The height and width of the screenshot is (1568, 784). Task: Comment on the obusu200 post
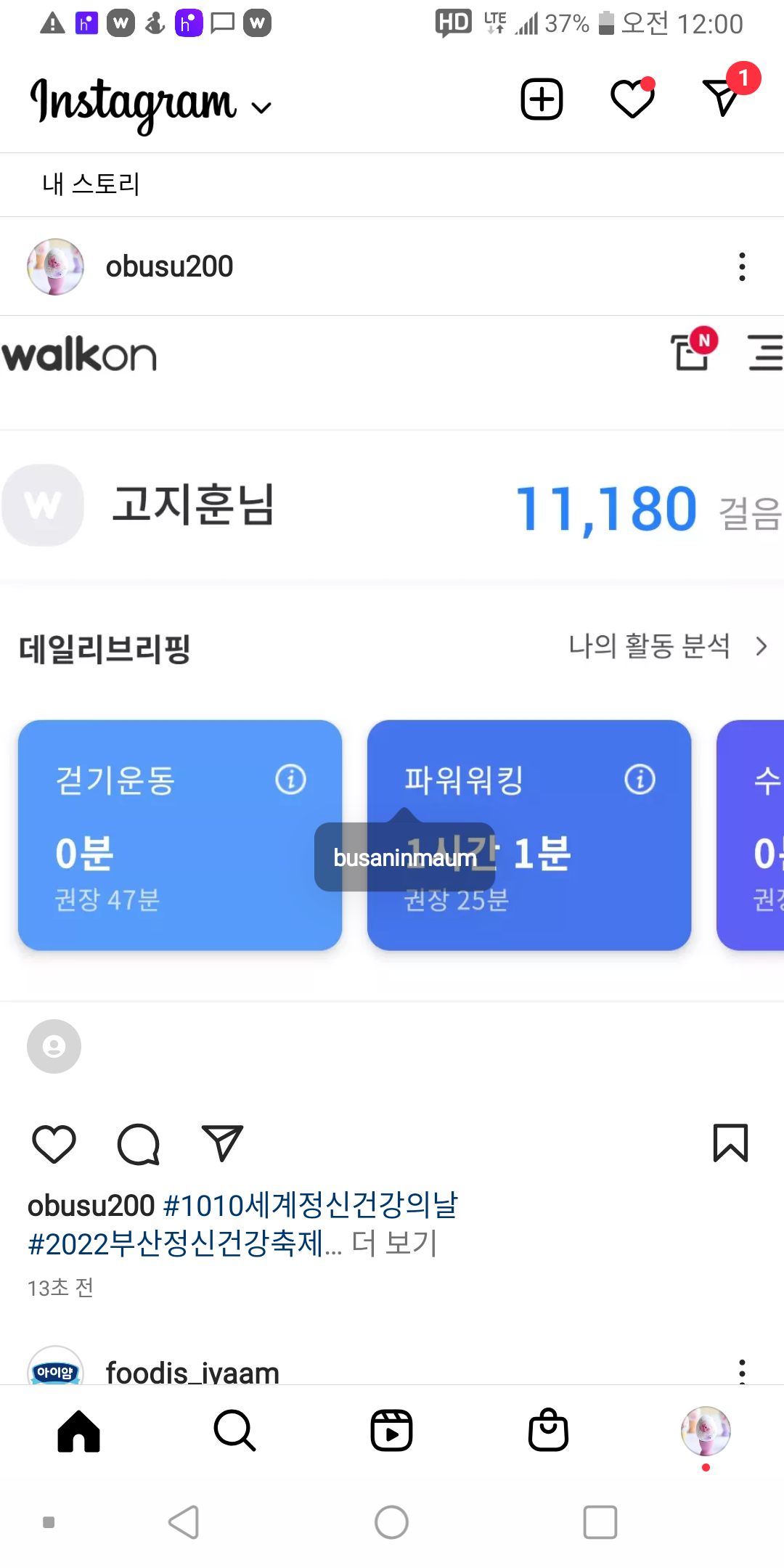pyautogui.click(x=138, y=1144)
